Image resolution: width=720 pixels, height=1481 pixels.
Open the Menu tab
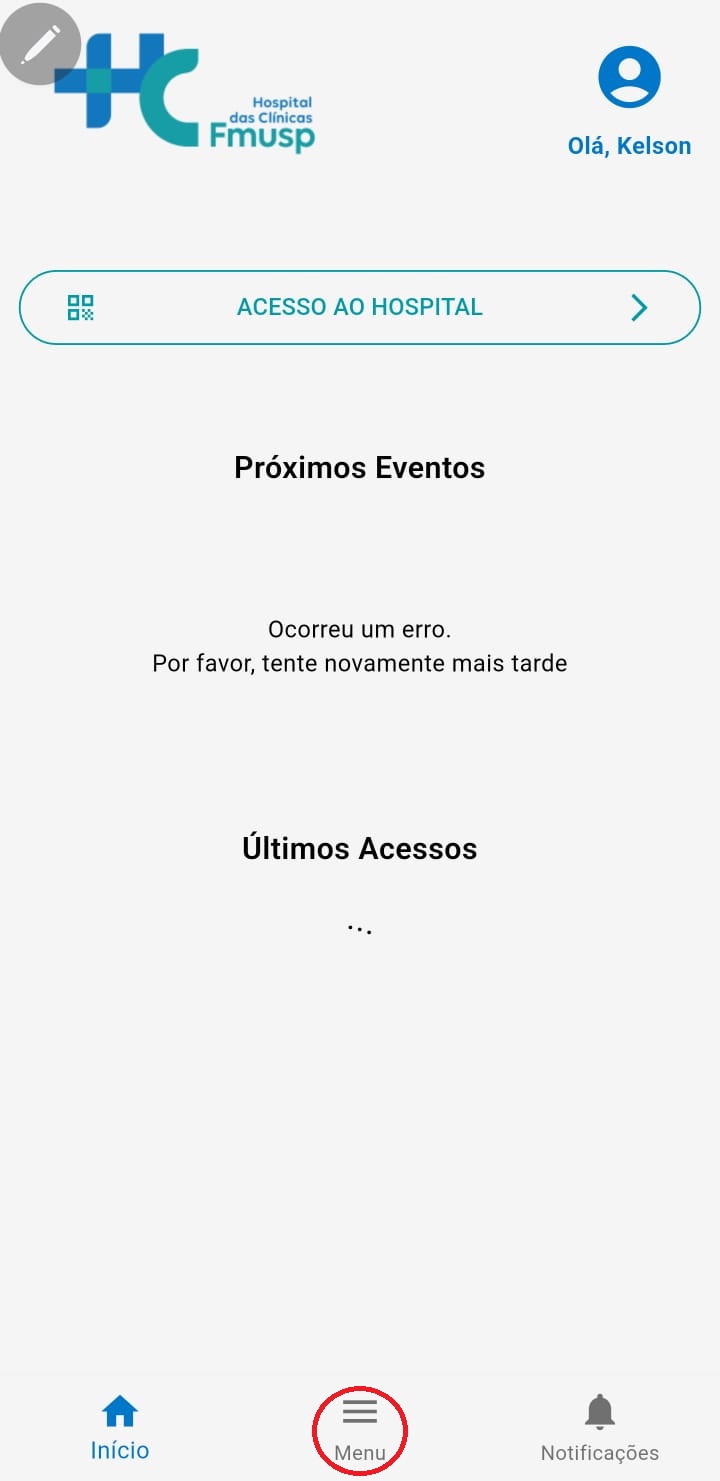pyautogui.click(x=360, y=1428)
